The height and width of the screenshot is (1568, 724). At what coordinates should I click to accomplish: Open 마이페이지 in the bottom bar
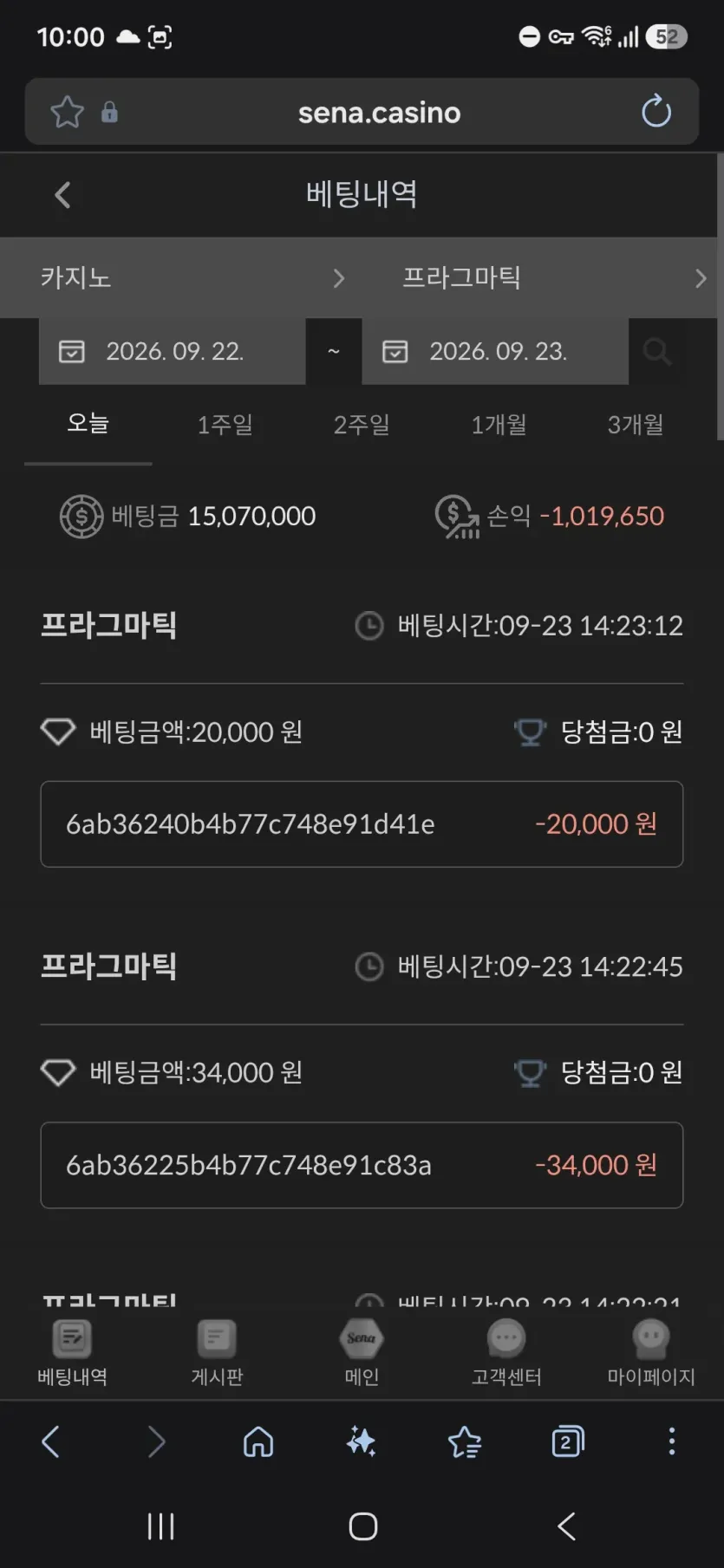click(651, 1353)
